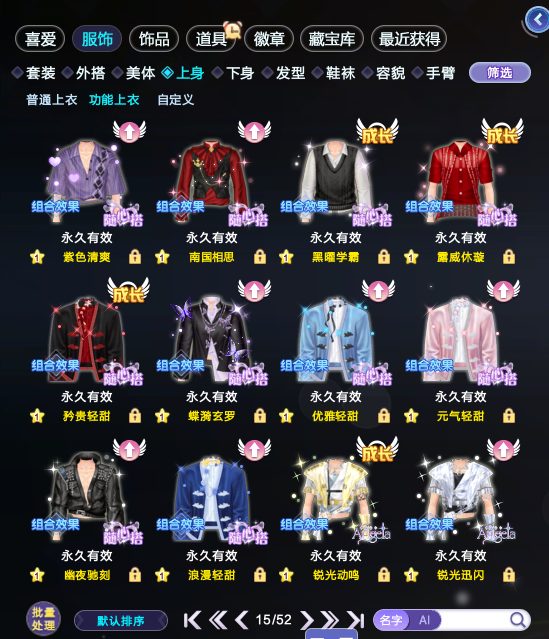This screenshot has height=639, width=549.
Task: Select the 锐光迅闪 top
Action: (x=460, y=497)
